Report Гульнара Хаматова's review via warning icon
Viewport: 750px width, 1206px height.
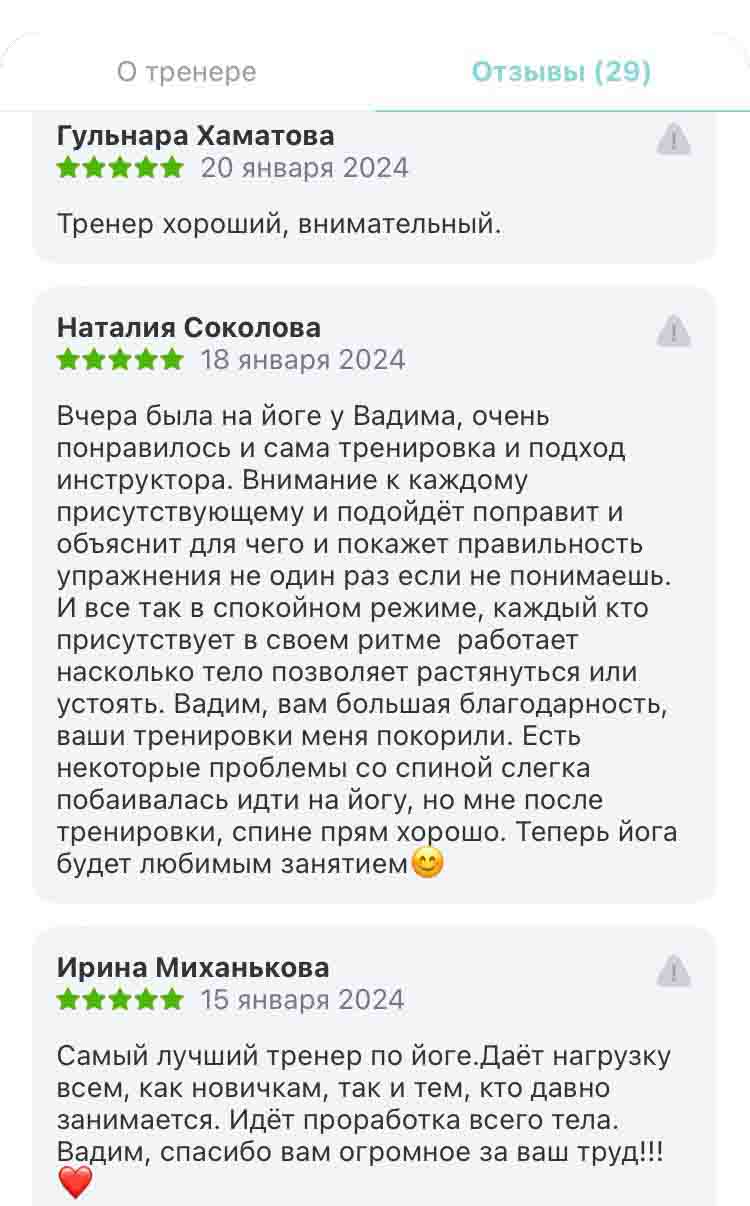pyautogui.click(x=674, y=140)
